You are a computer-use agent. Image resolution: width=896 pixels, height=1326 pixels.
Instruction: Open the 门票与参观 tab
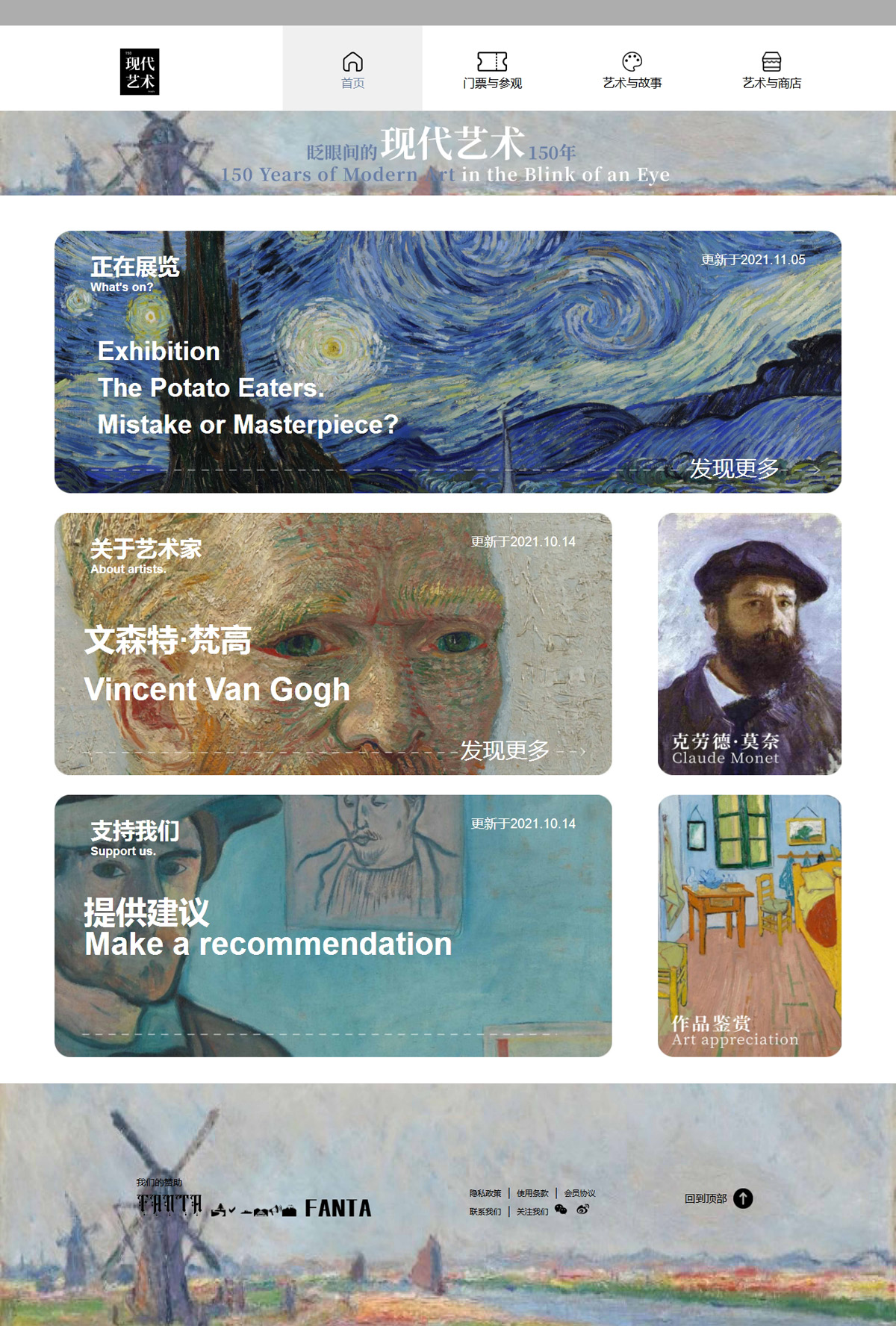(x=492, y=70)
